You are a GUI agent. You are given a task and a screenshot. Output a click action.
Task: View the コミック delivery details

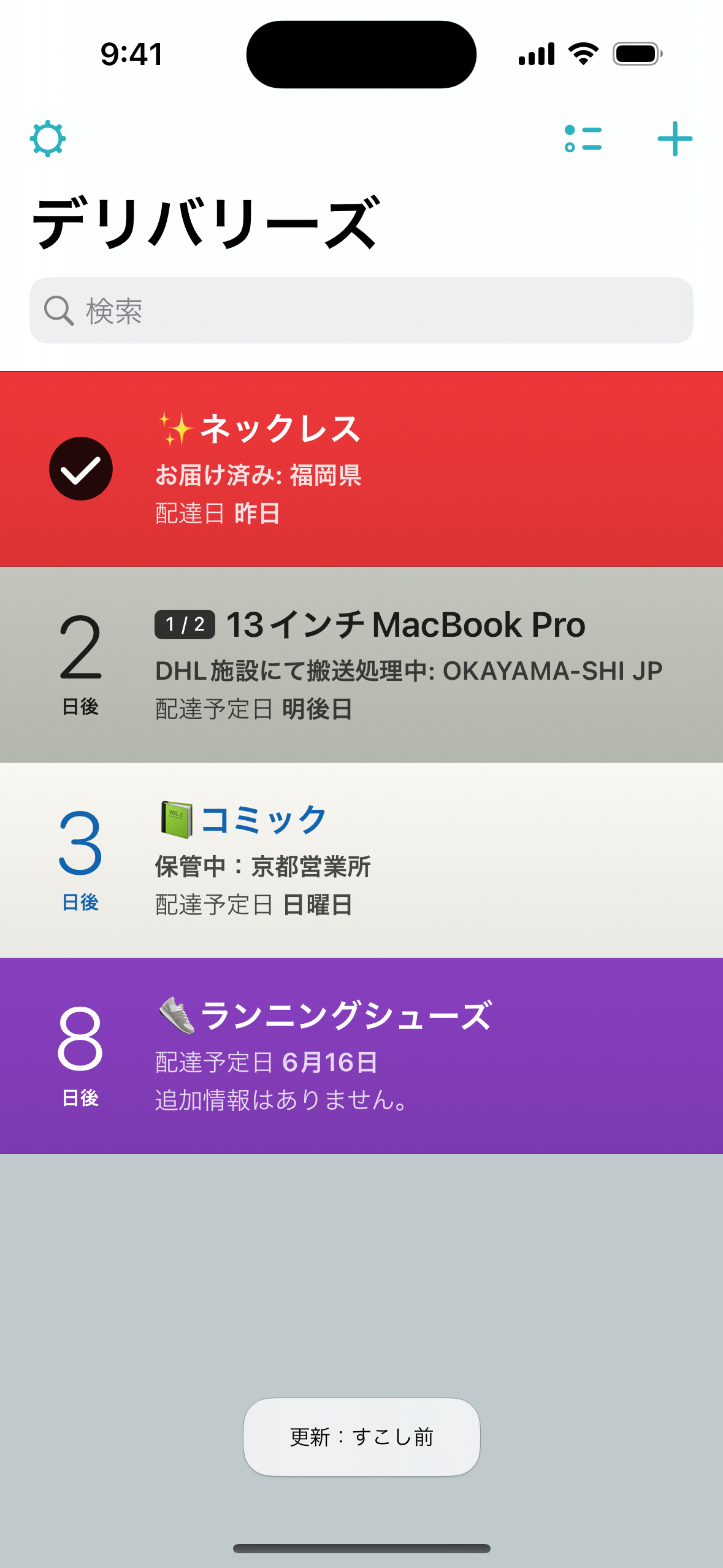pyautogui.click(x=361, y=860)
